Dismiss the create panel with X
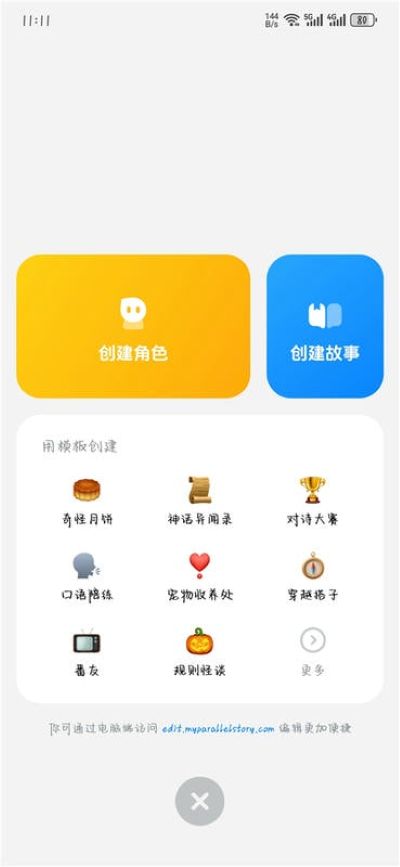 (x=200, y=801)
